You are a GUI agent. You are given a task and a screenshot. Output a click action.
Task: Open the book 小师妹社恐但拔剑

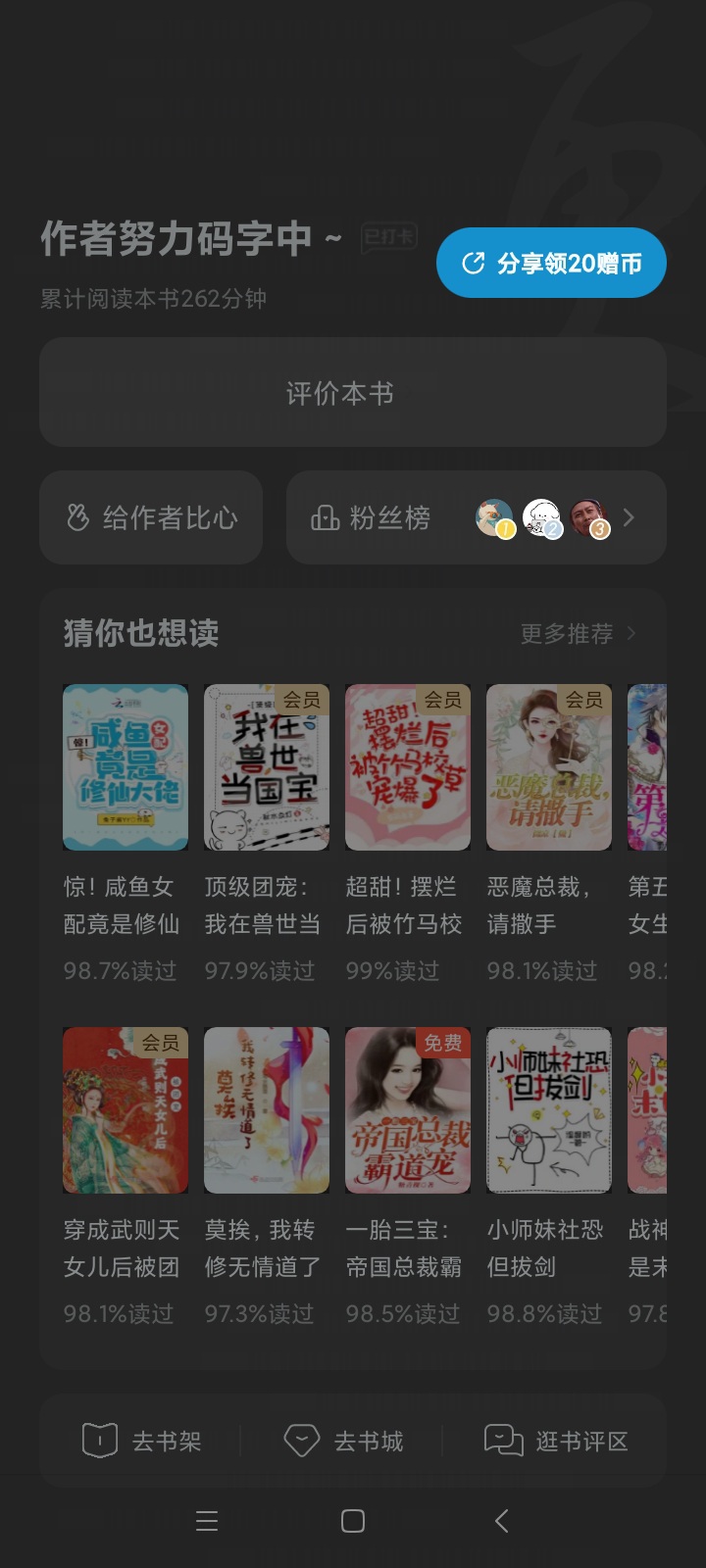point(549,1176)
